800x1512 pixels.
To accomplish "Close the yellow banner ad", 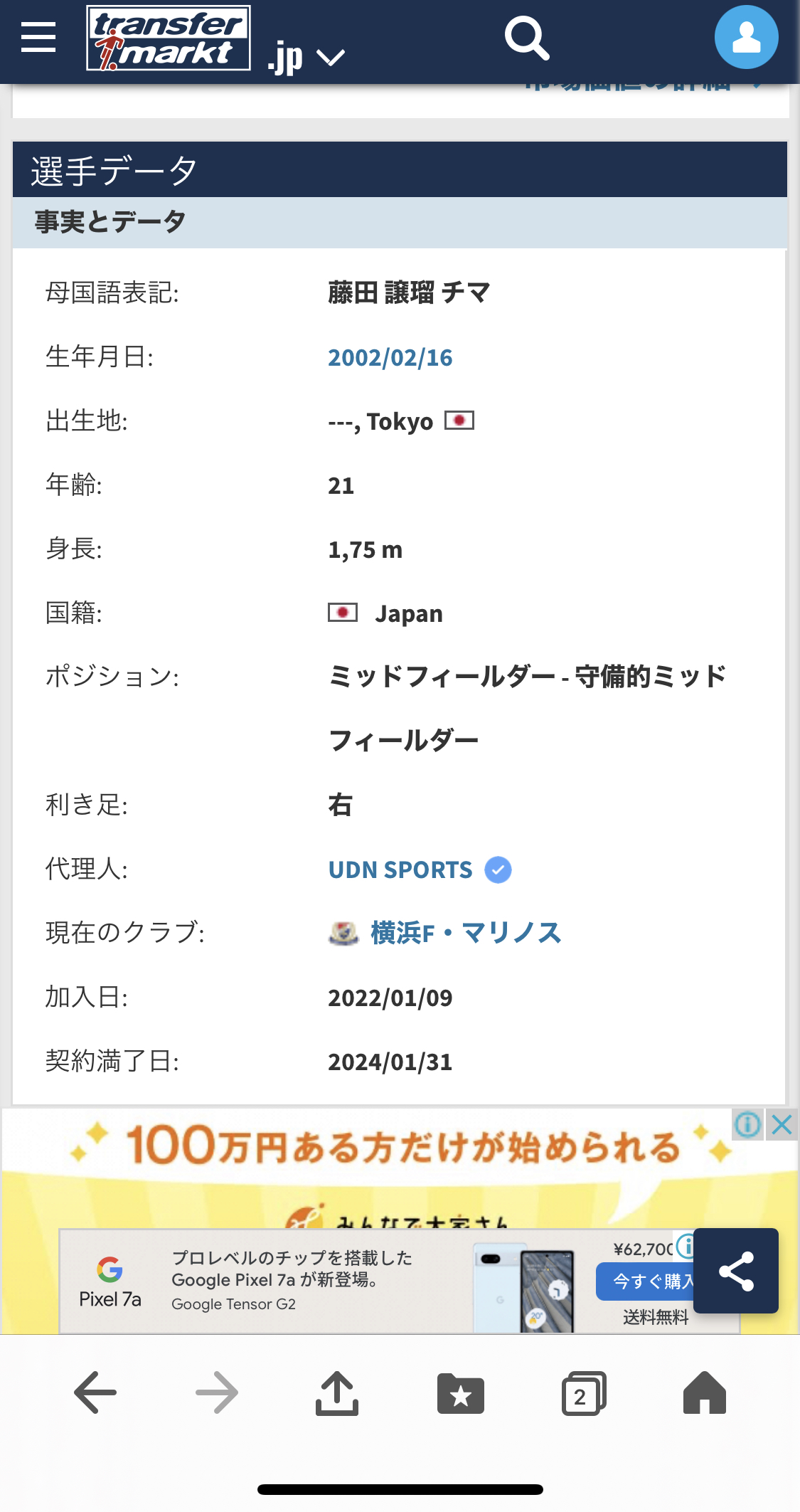I will point(782,1125).
